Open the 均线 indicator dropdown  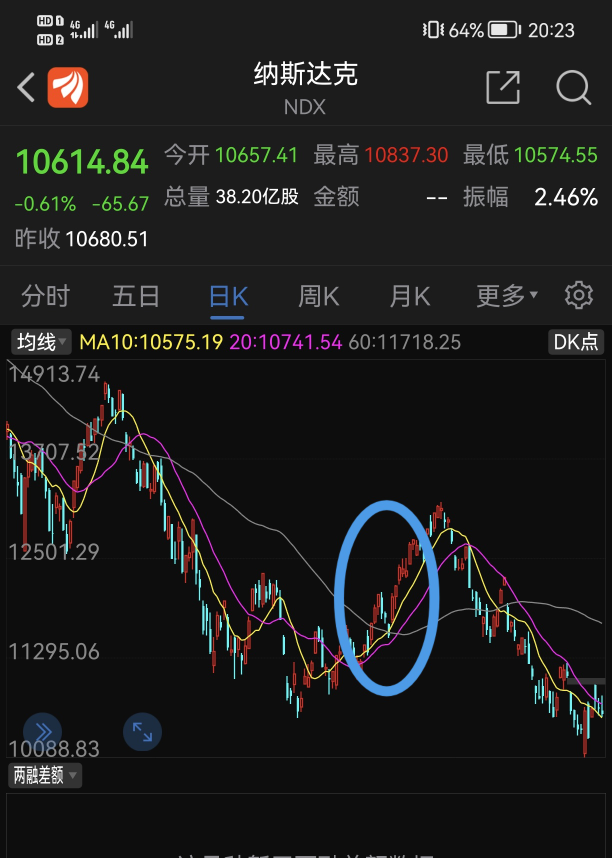coord(41,342)
